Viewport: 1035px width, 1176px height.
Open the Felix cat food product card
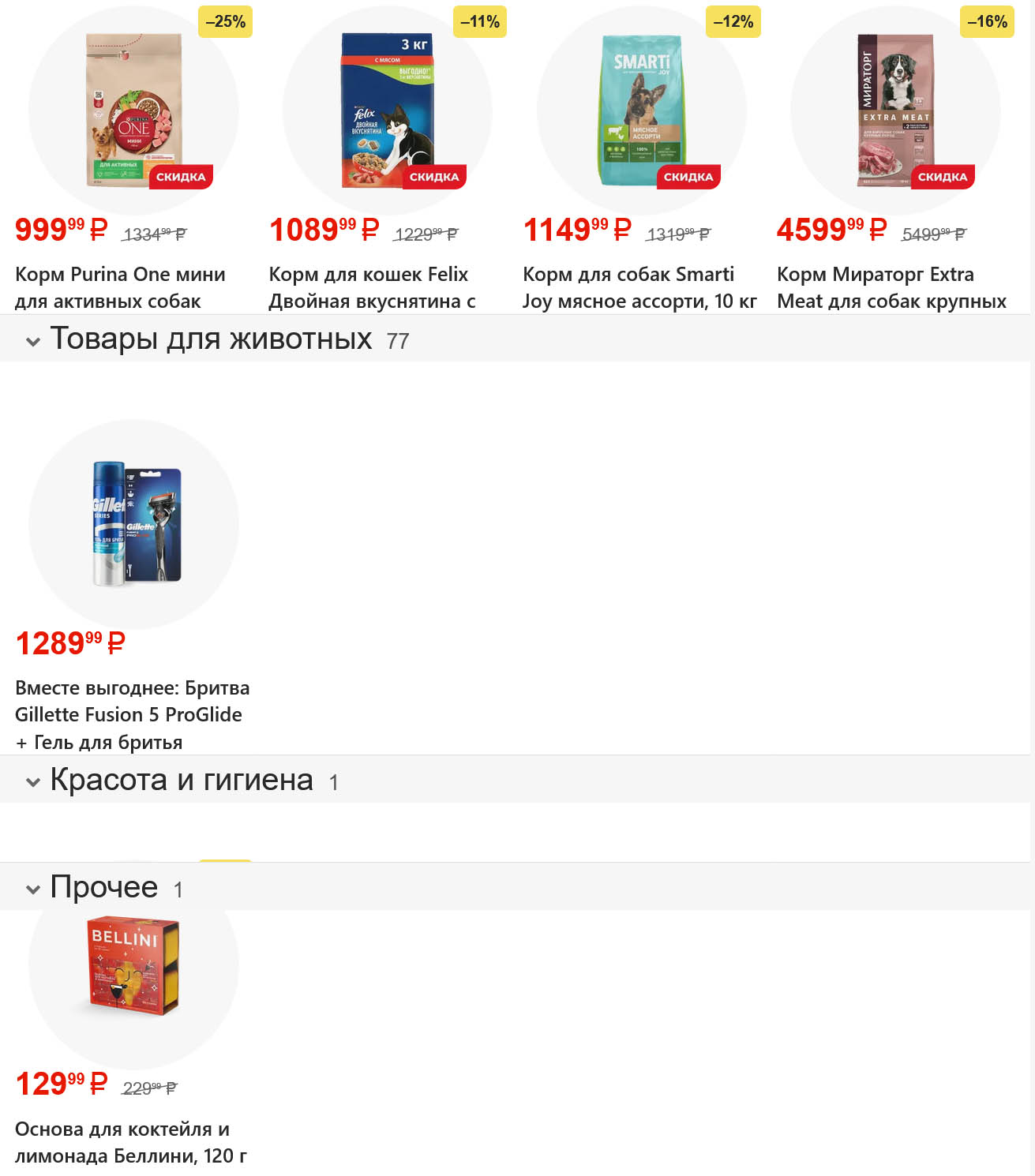(387, 110)
